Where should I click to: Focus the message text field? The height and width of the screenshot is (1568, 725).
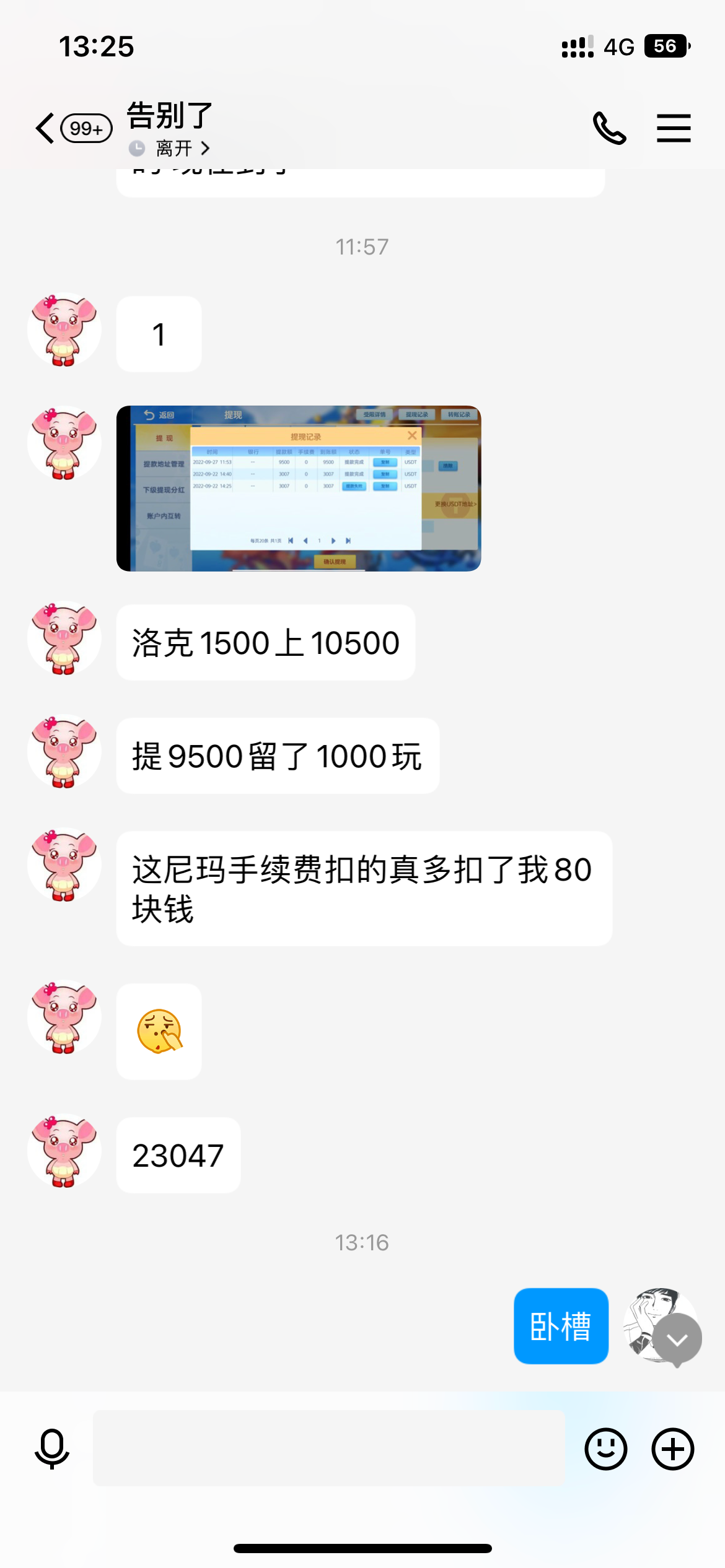pos(328,1448)
